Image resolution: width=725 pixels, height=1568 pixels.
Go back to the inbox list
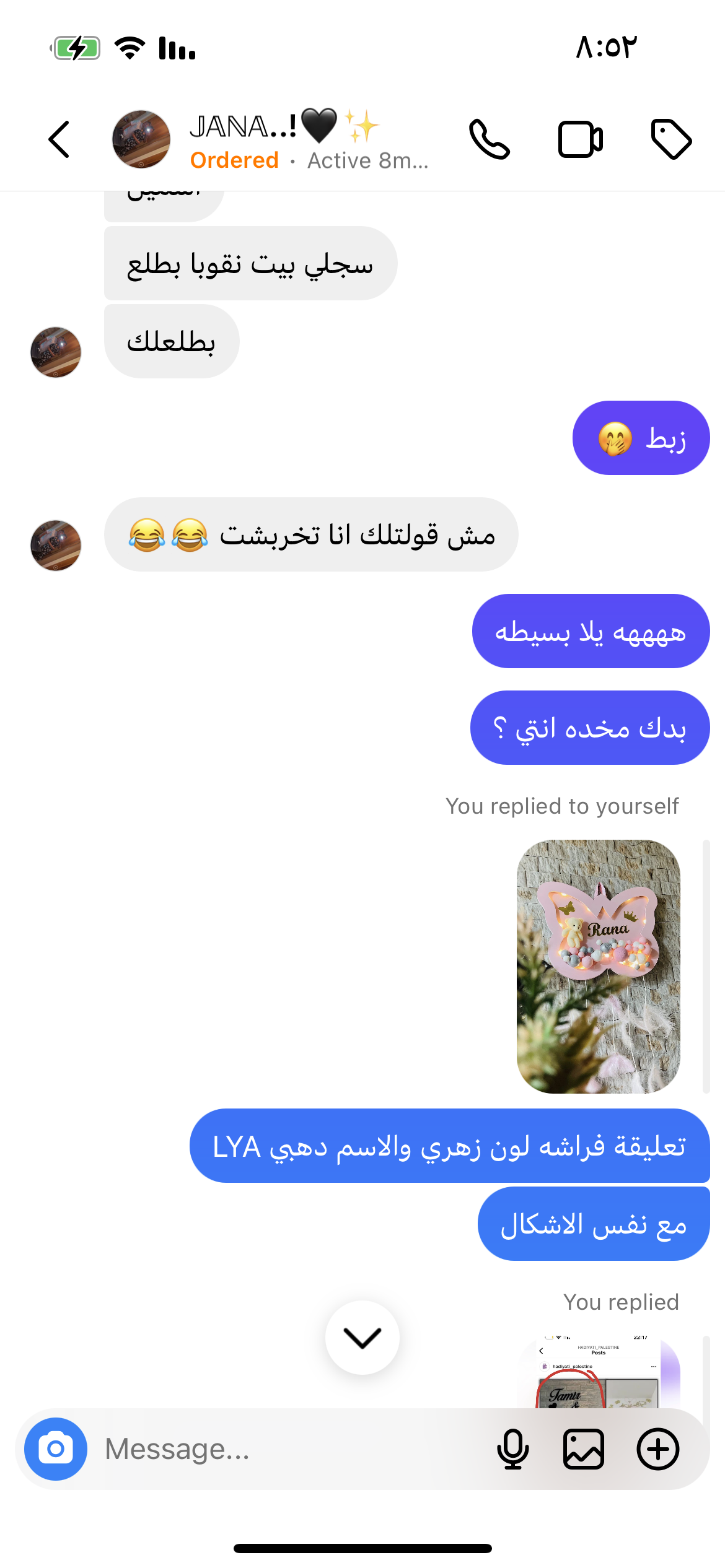59,139
